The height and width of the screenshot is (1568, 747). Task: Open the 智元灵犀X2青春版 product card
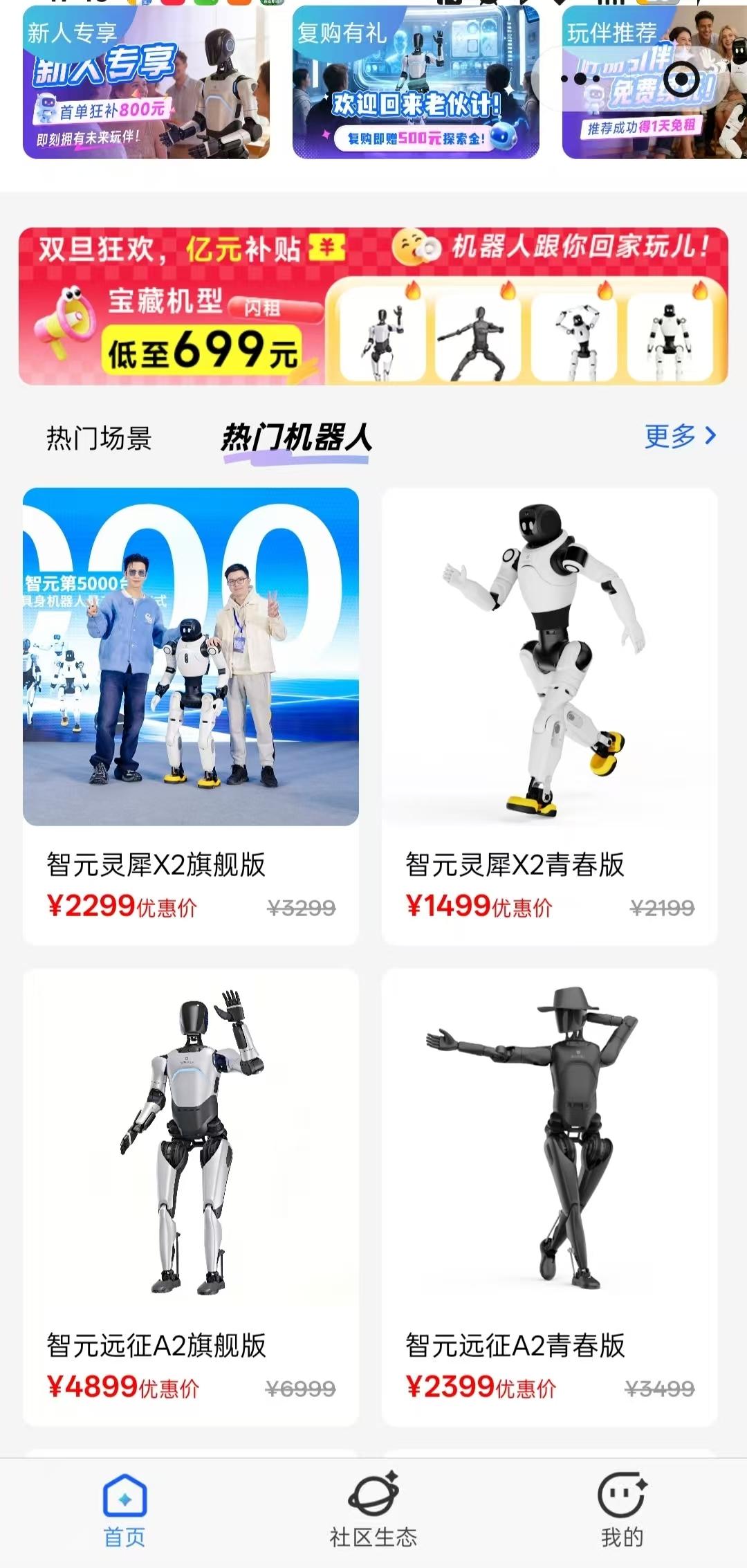pos(549,716)
